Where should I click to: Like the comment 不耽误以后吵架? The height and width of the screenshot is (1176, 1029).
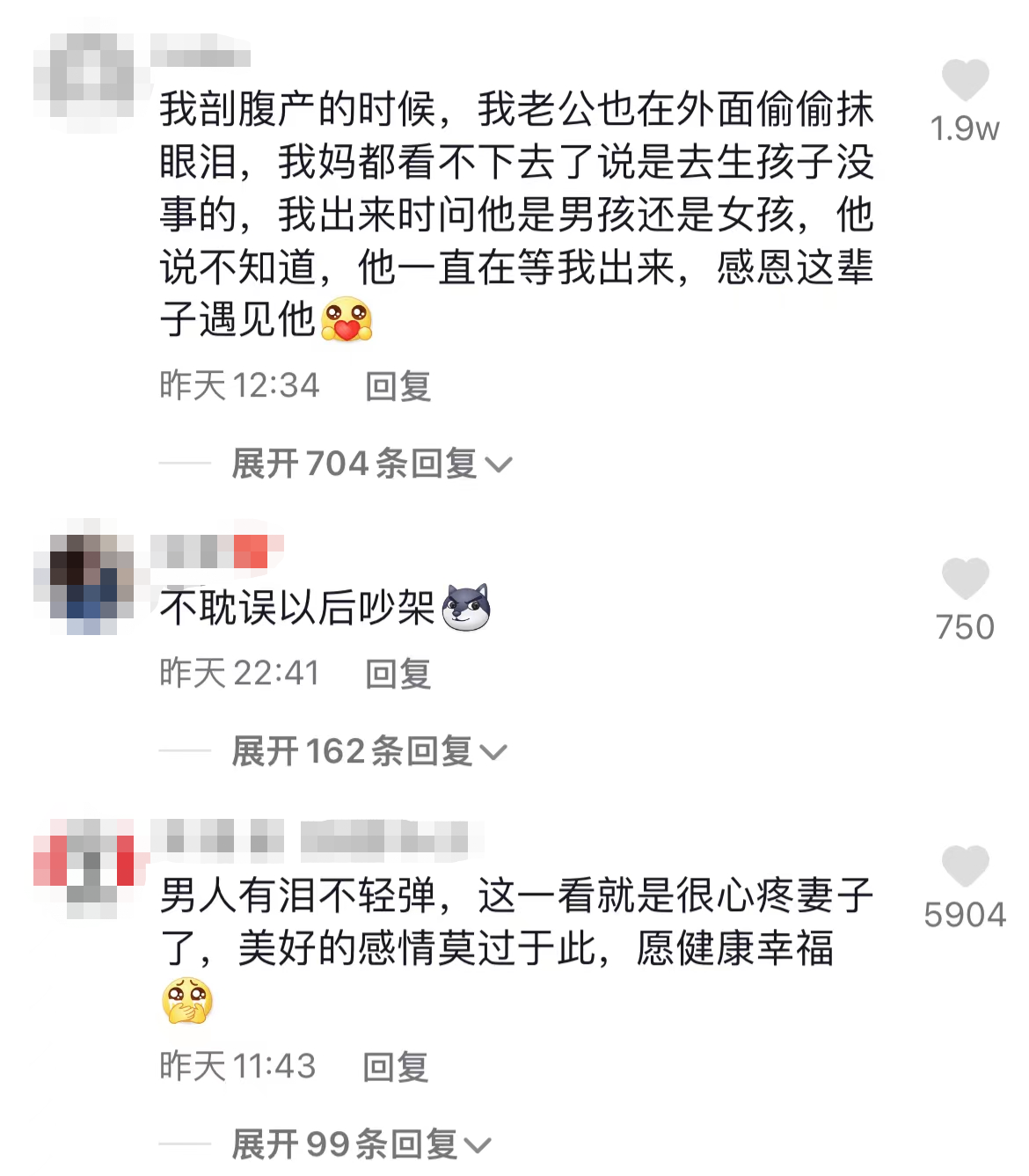click(965, 580)
